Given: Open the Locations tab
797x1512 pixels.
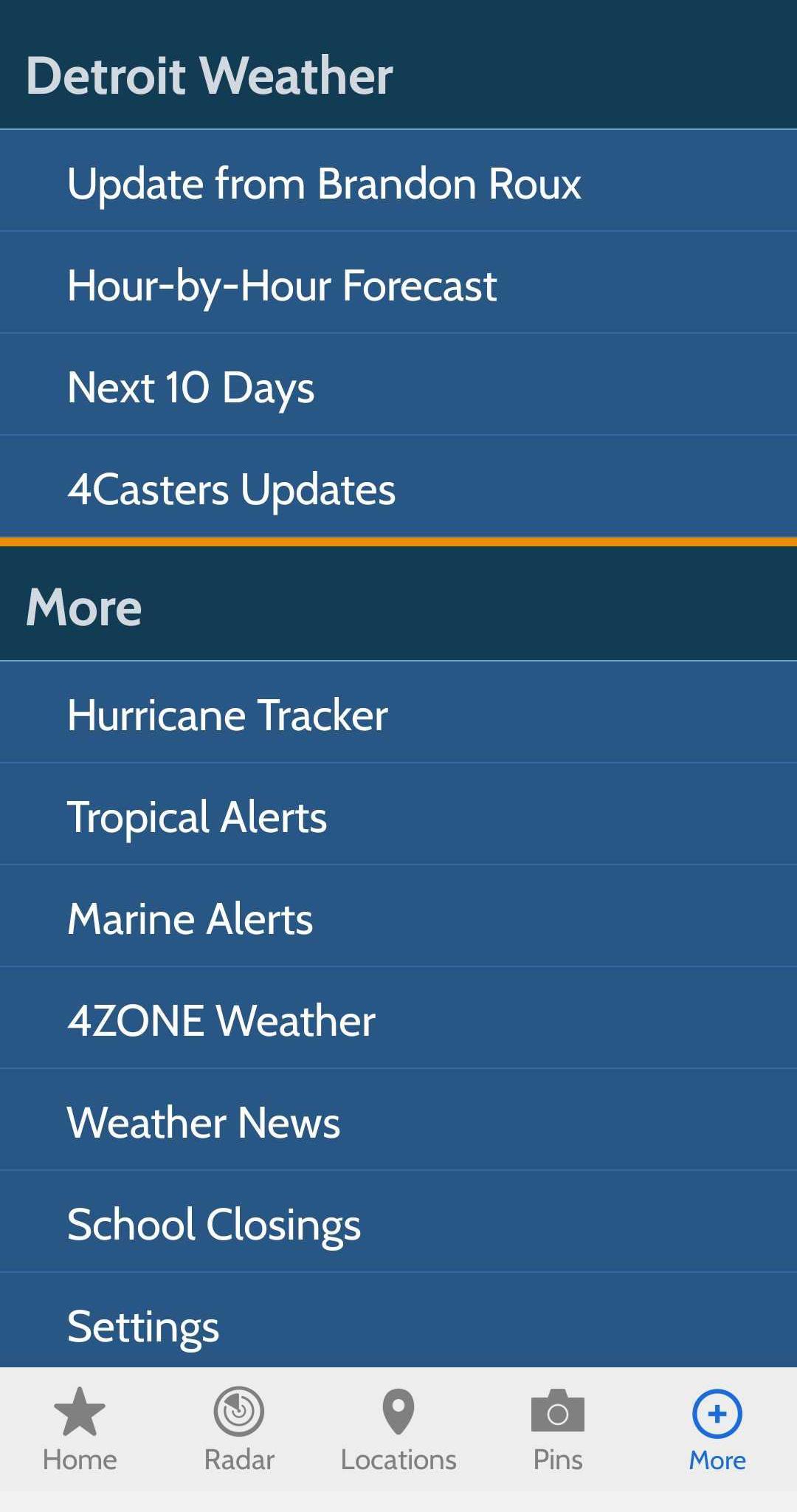Looking at the screenshot, I should [x=398, y=1430].
